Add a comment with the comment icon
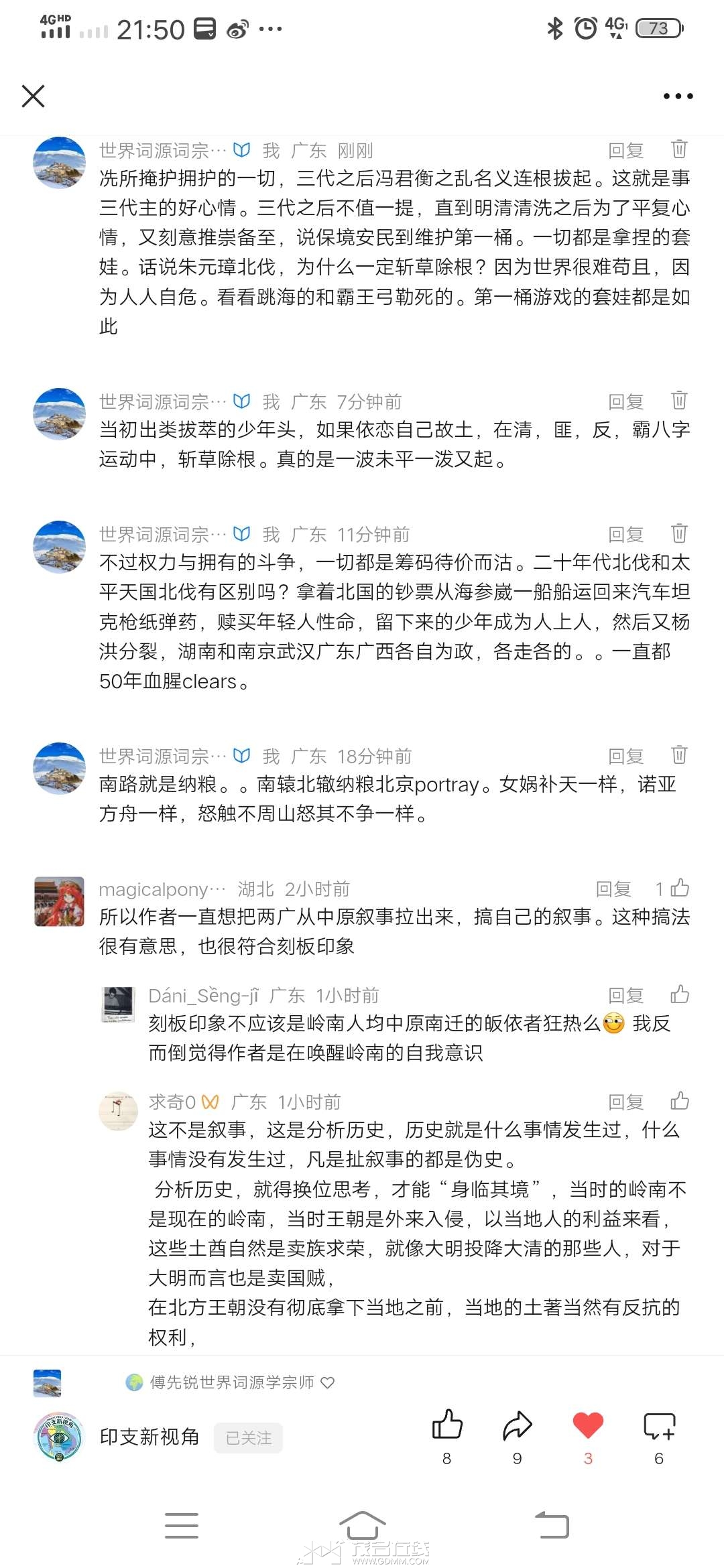The height and width of the screenshot is (1568, 724). pos(659,1425)
